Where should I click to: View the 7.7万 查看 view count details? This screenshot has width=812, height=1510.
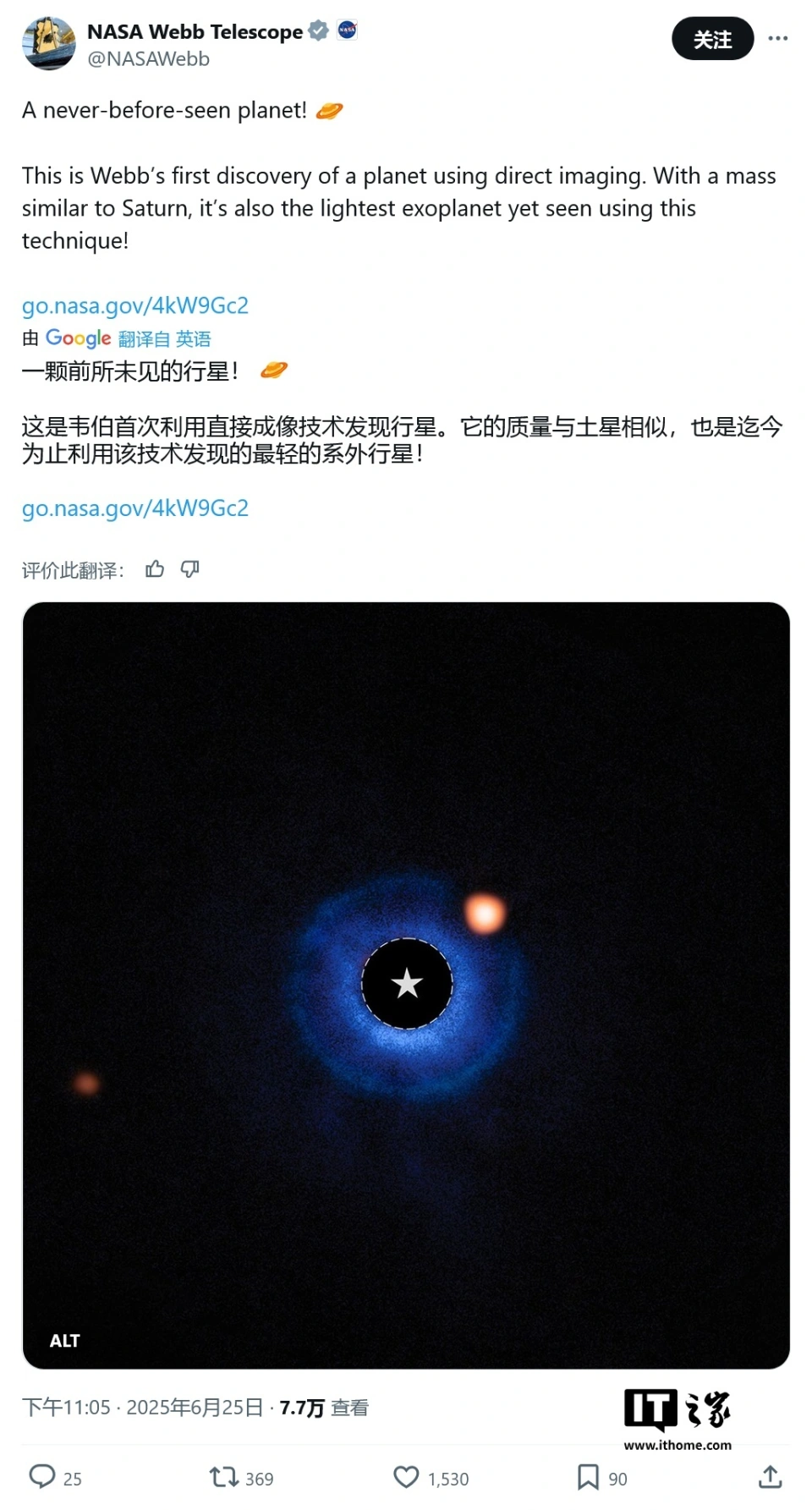324,1408
